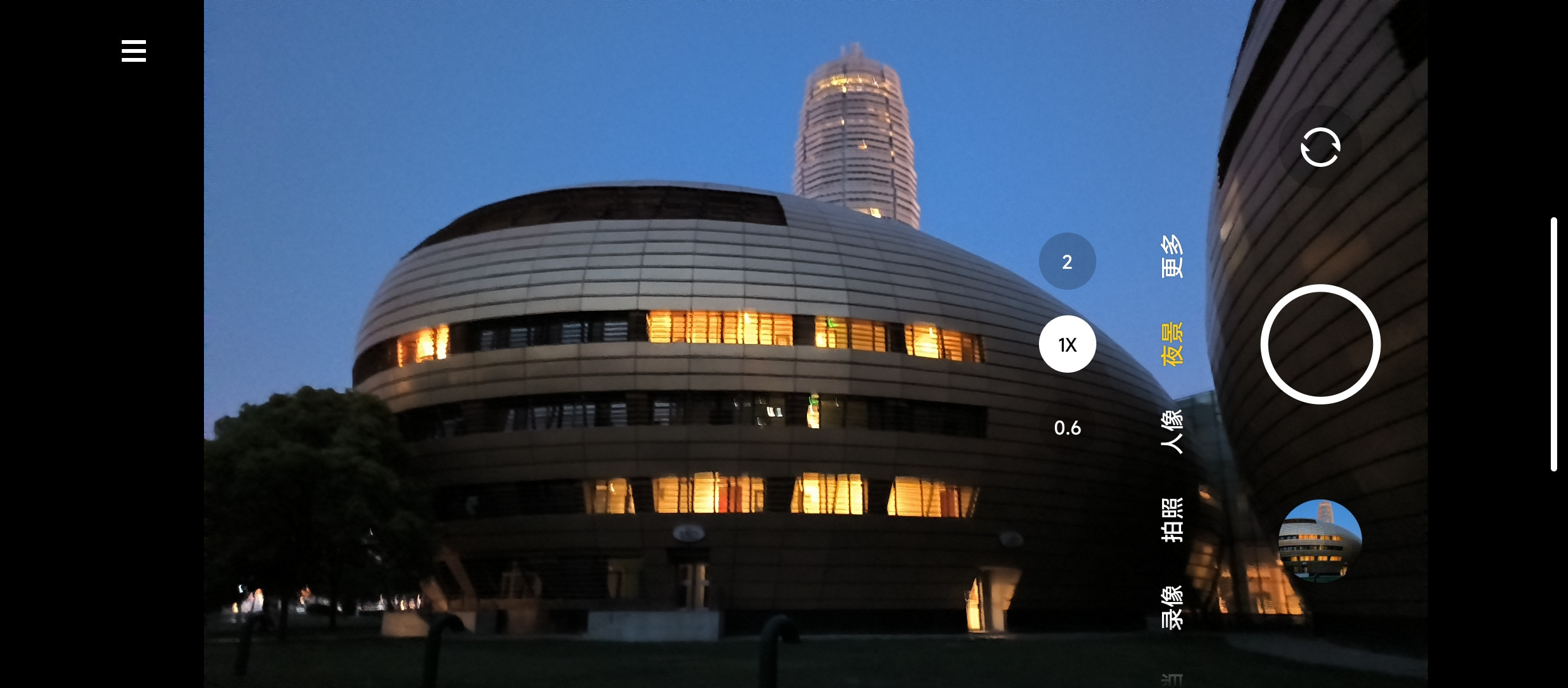Switch to 更多 mode tab
The image size is (1568, 688).
point(1172,256)
